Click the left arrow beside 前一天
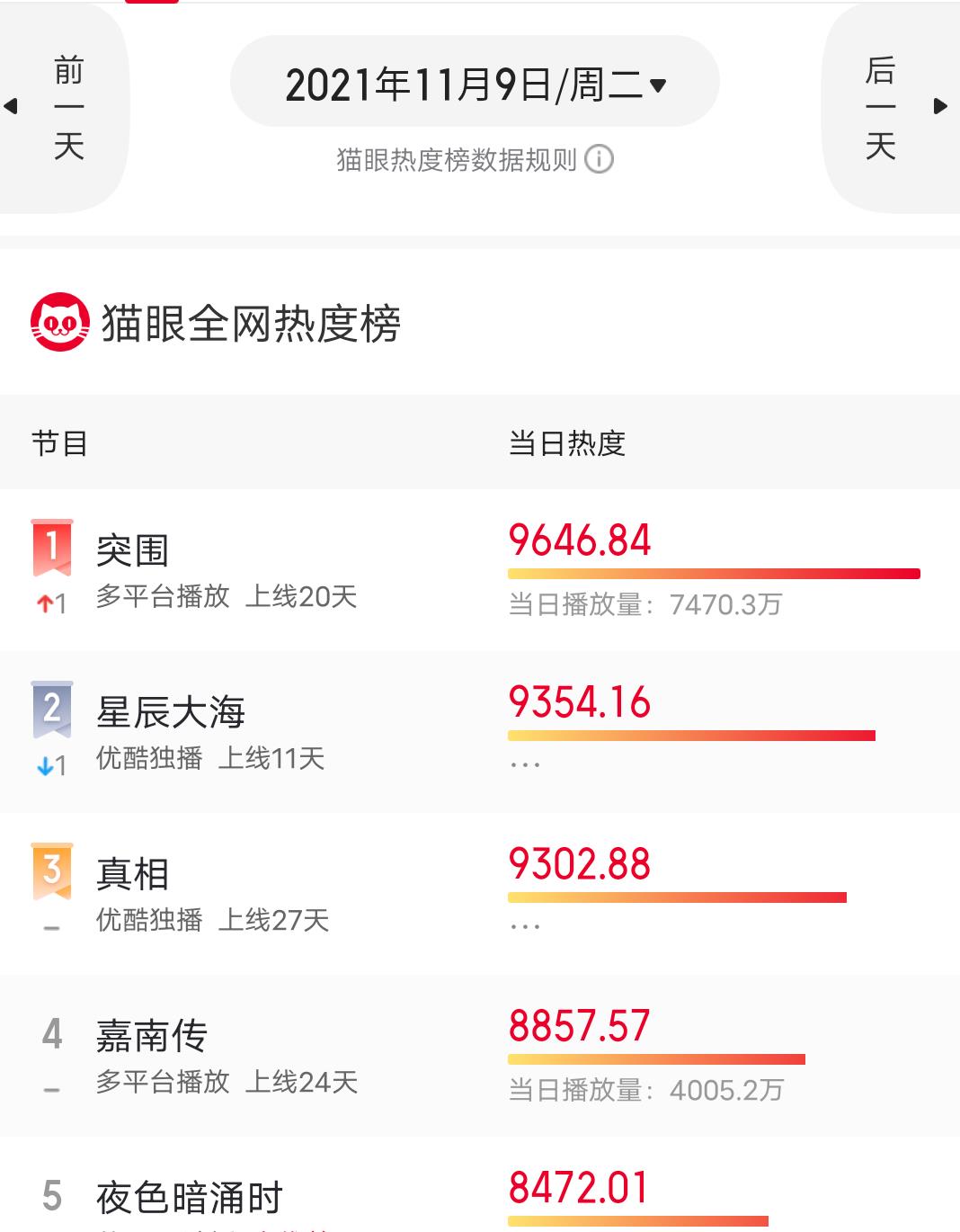The height and width of the screenshot is (1232, 960). (x=11, y=106)
